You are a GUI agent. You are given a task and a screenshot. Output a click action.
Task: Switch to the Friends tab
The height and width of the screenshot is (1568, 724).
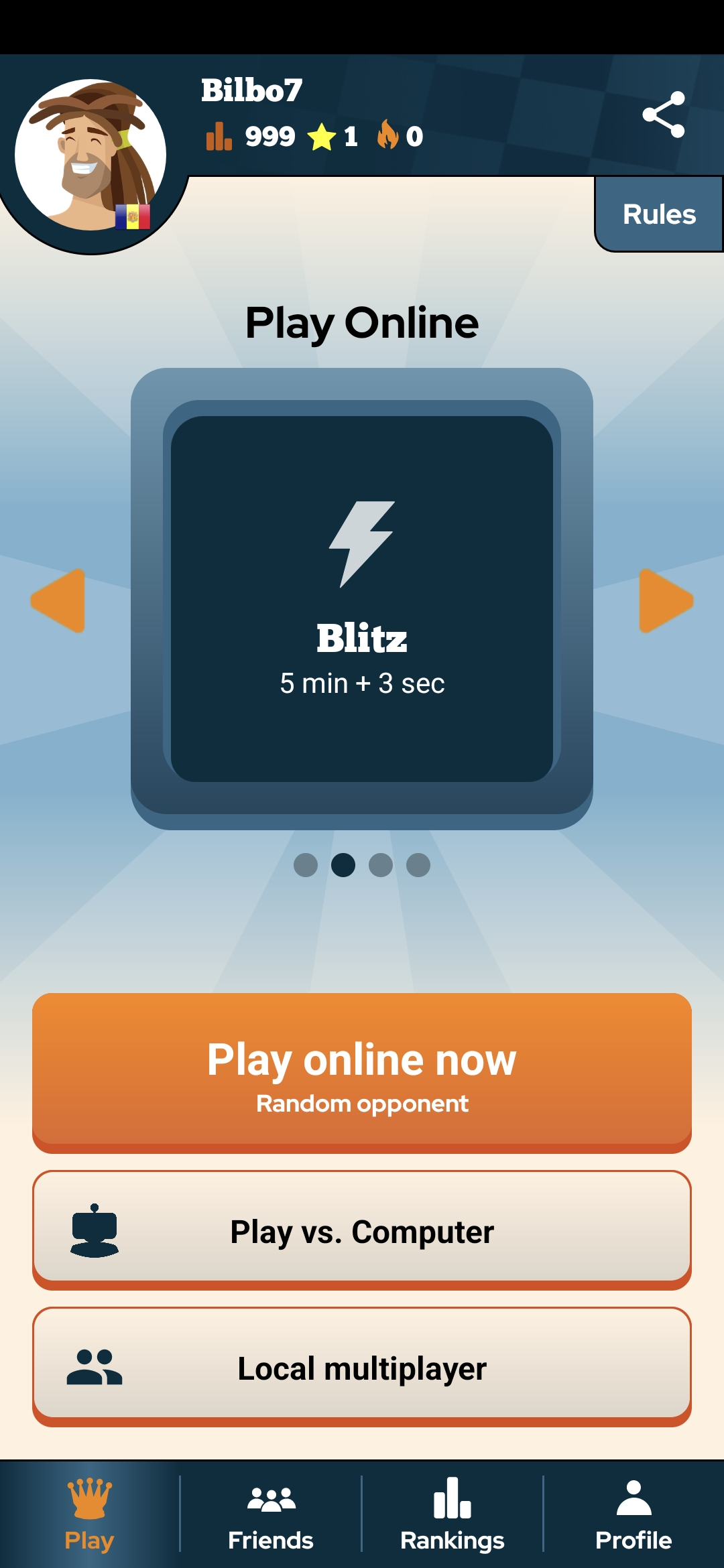(271, 1514)
